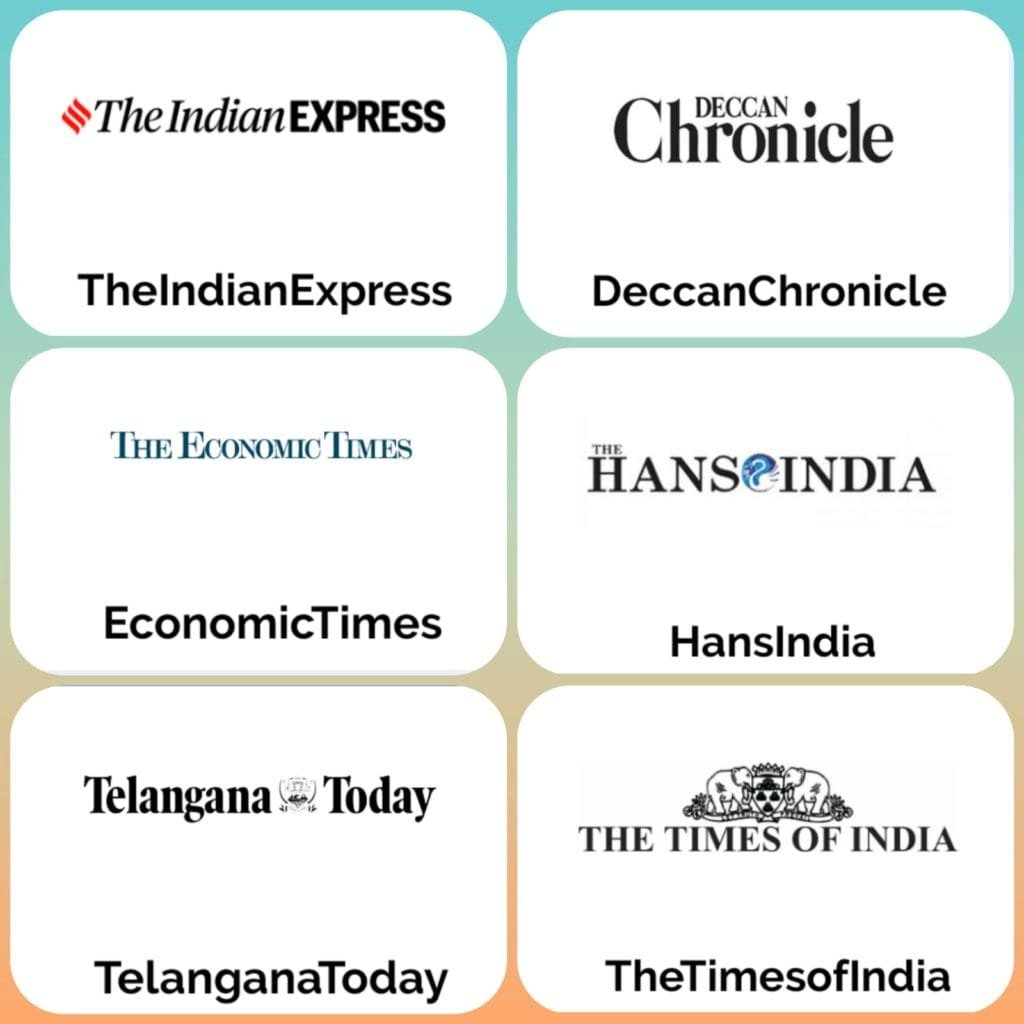
Task: Open the Hans India card
Action: tap(766, 510)
